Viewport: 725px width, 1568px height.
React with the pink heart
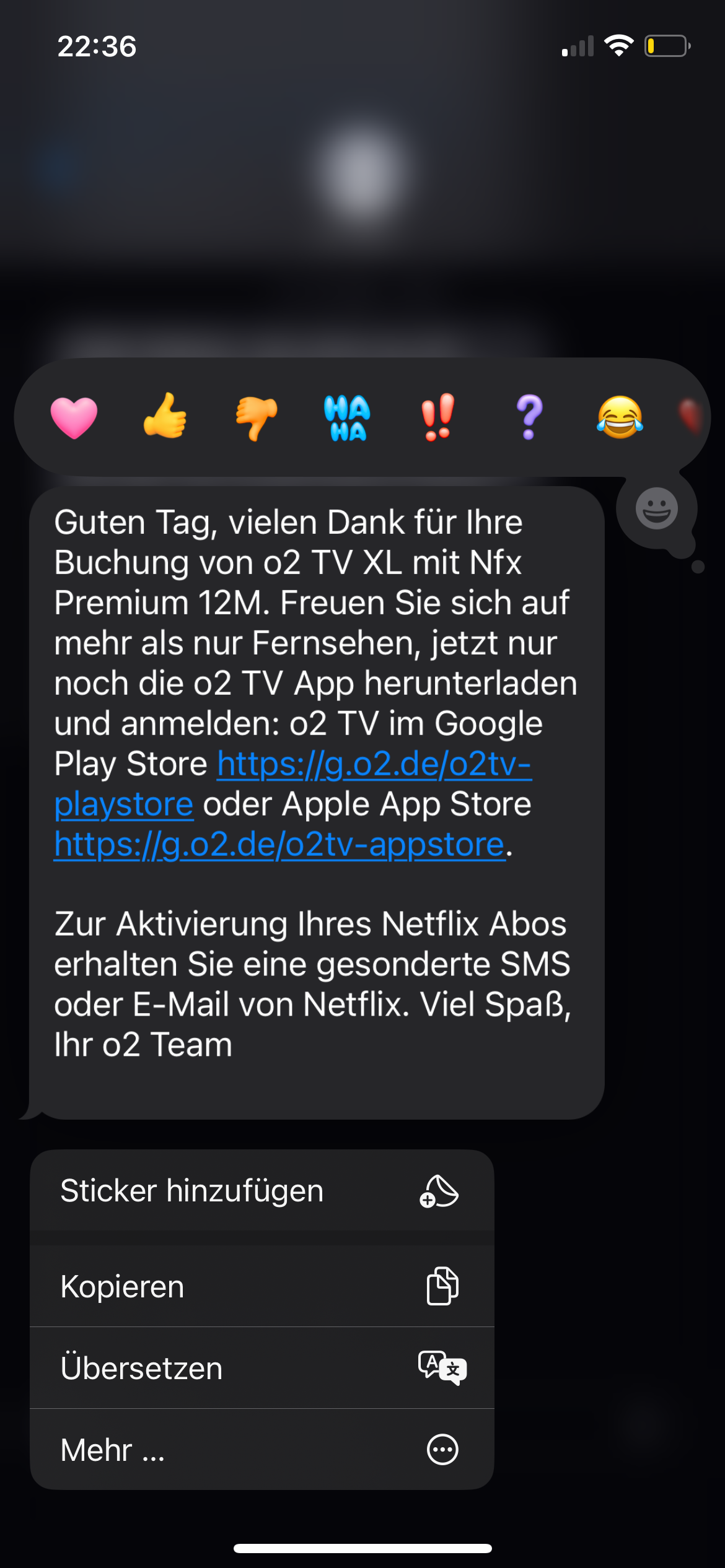click(x=74, y=417)
